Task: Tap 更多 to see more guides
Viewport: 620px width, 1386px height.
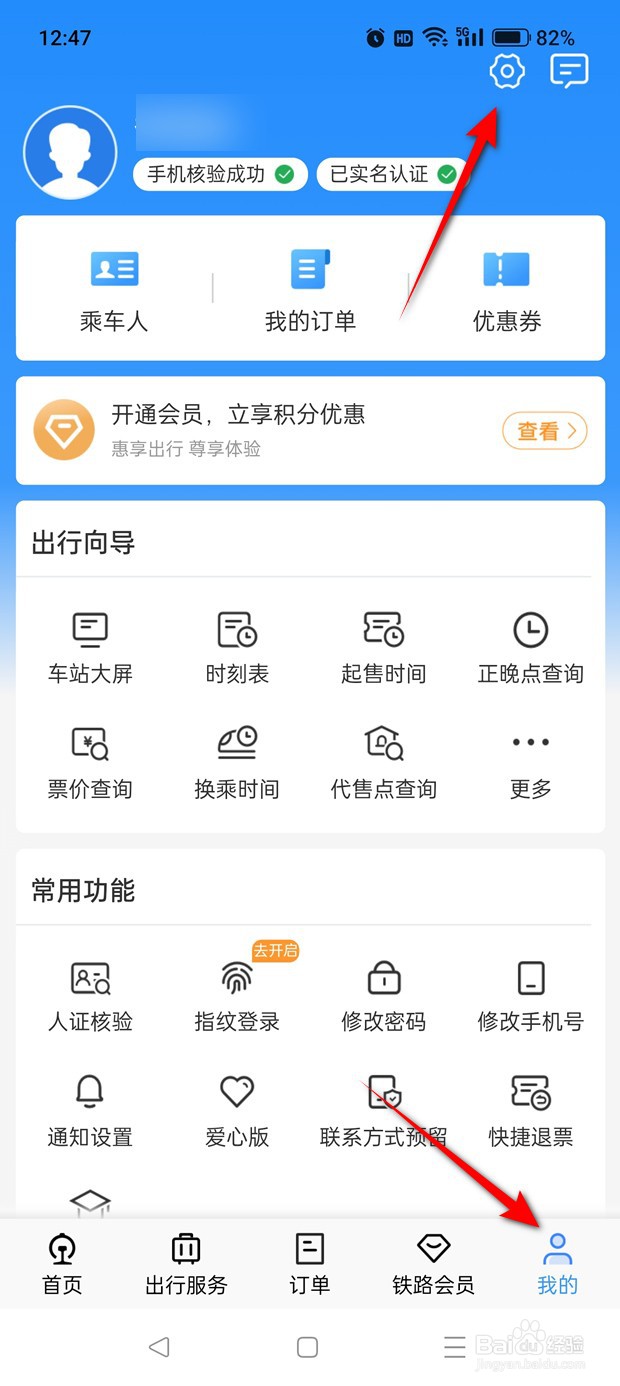Action: click(531, 764)
